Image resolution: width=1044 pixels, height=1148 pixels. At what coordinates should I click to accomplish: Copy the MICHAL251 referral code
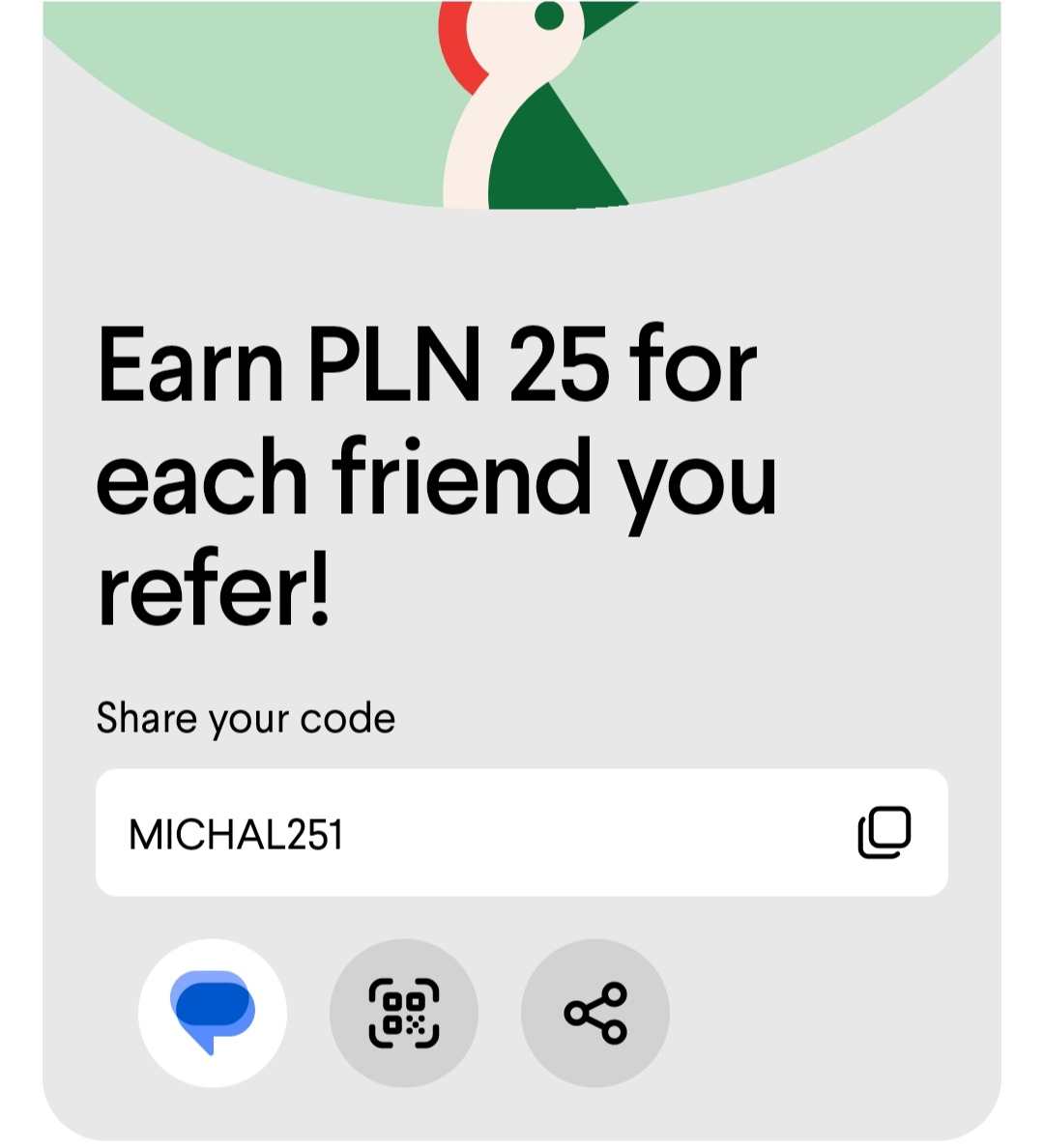(x=884, y=832)
